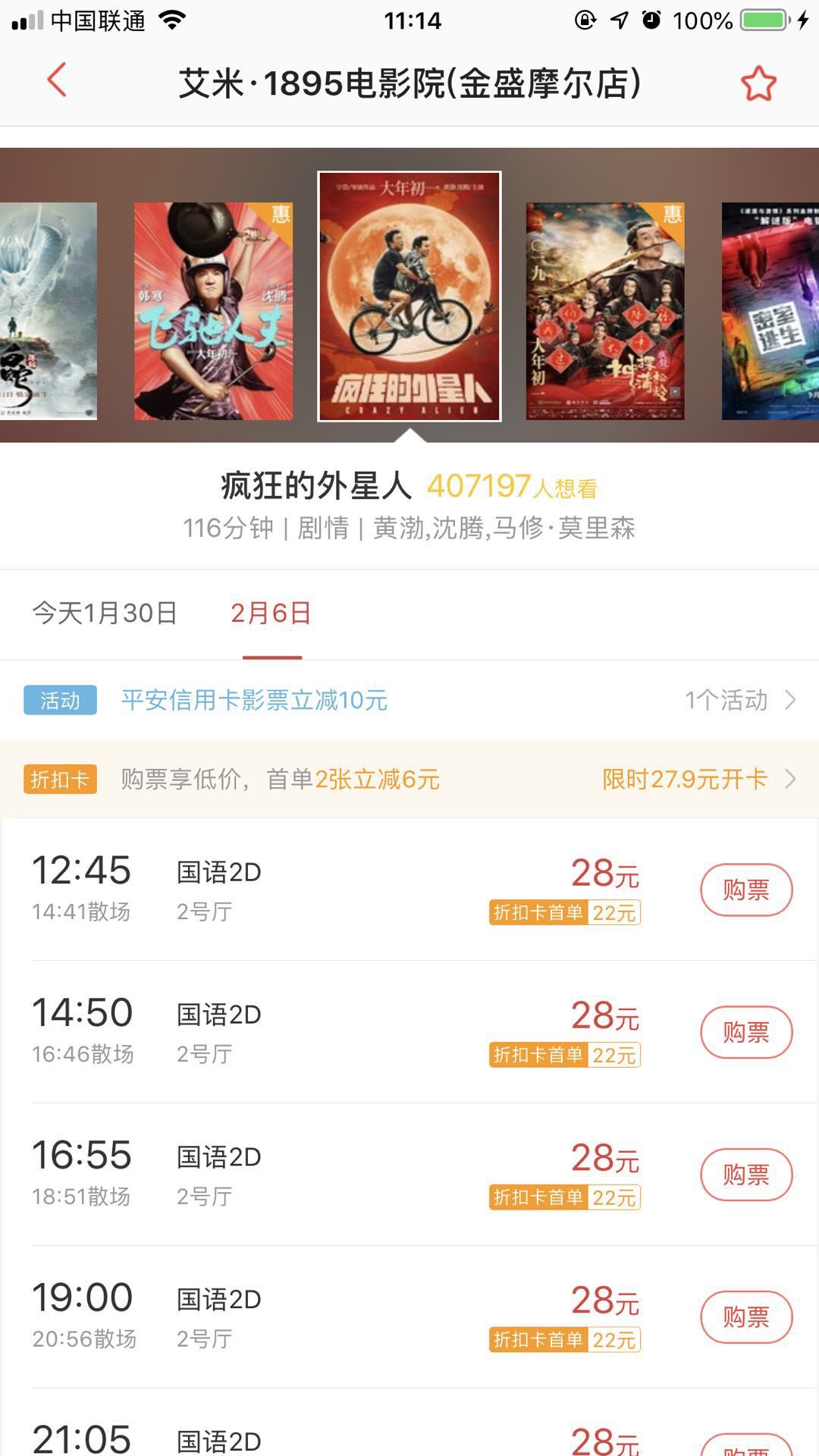Switch to the 2月6日 date tab
Image resolution: width=819 pixels, height=1456 pixels.
coord(271,613)
